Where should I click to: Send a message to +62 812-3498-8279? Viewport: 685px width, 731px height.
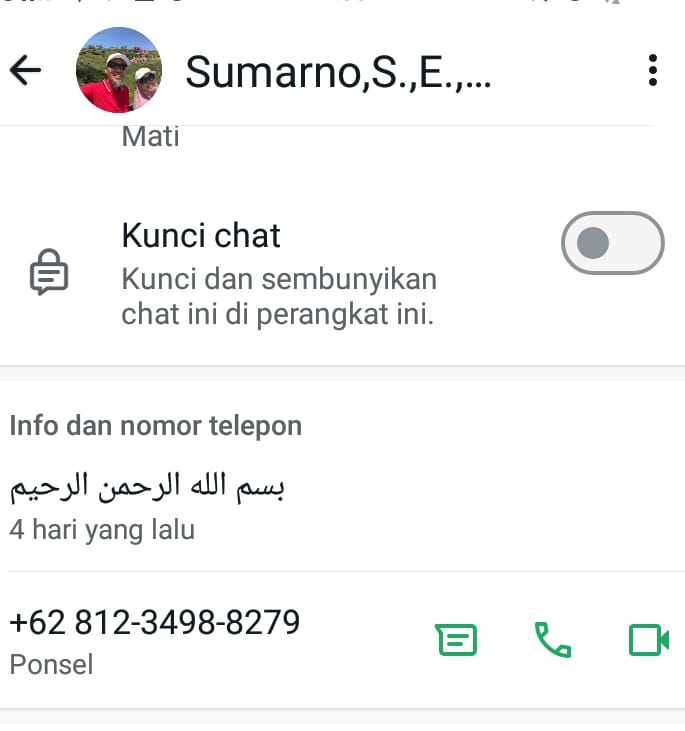(456, 640)
